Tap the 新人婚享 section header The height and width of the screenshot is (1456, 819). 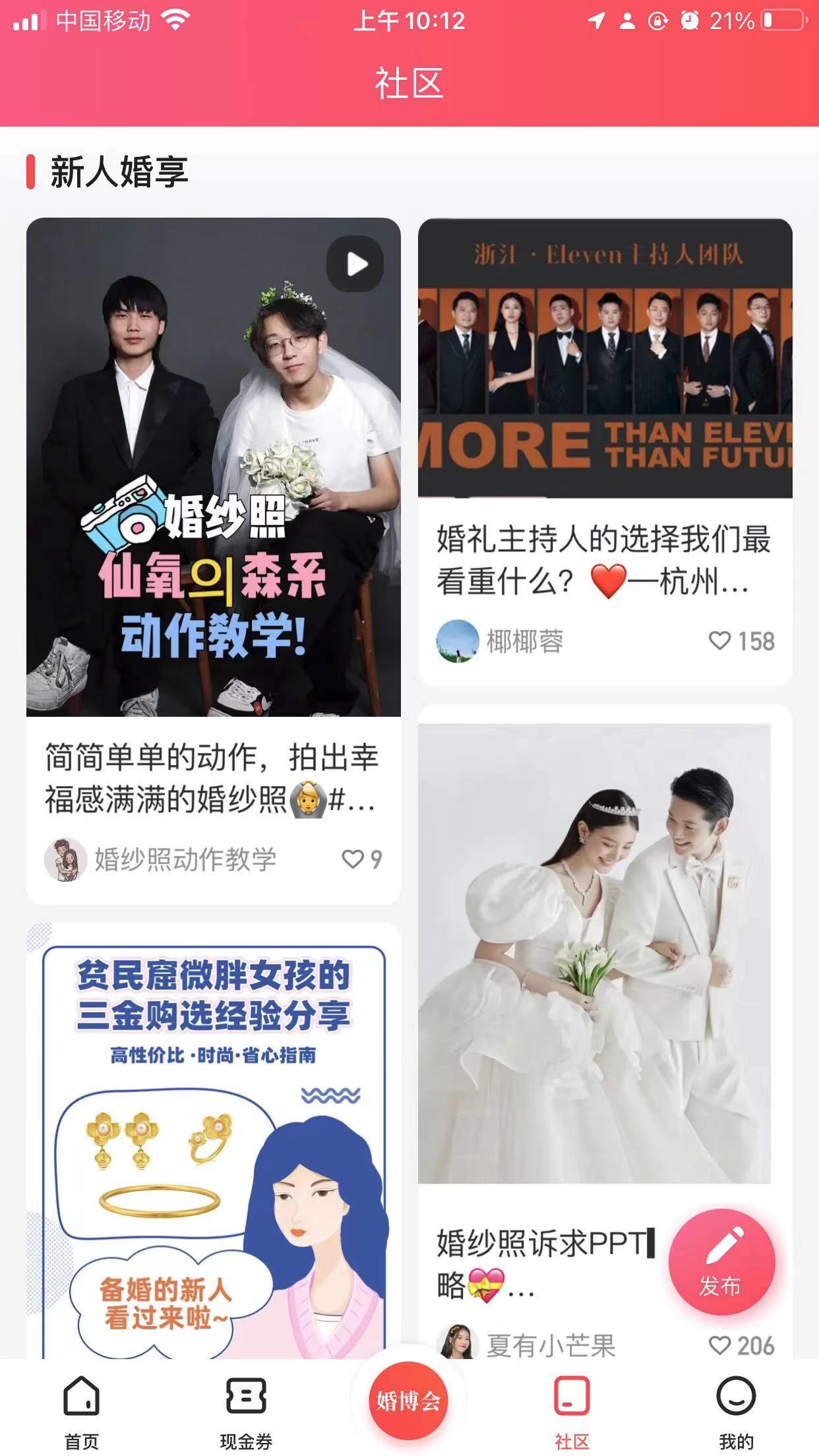(119, 173)
